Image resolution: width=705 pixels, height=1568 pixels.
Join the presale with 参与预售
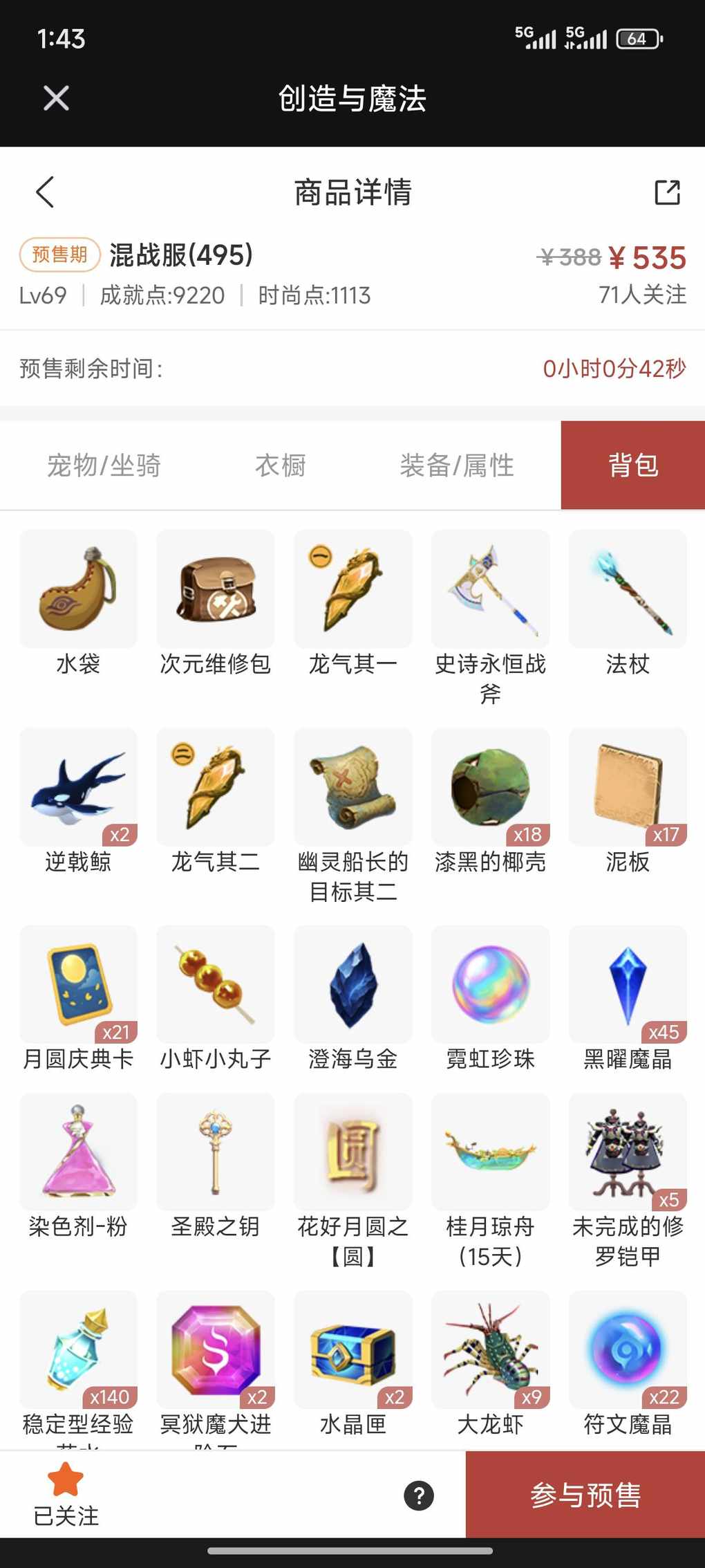tap(585, 1495)
